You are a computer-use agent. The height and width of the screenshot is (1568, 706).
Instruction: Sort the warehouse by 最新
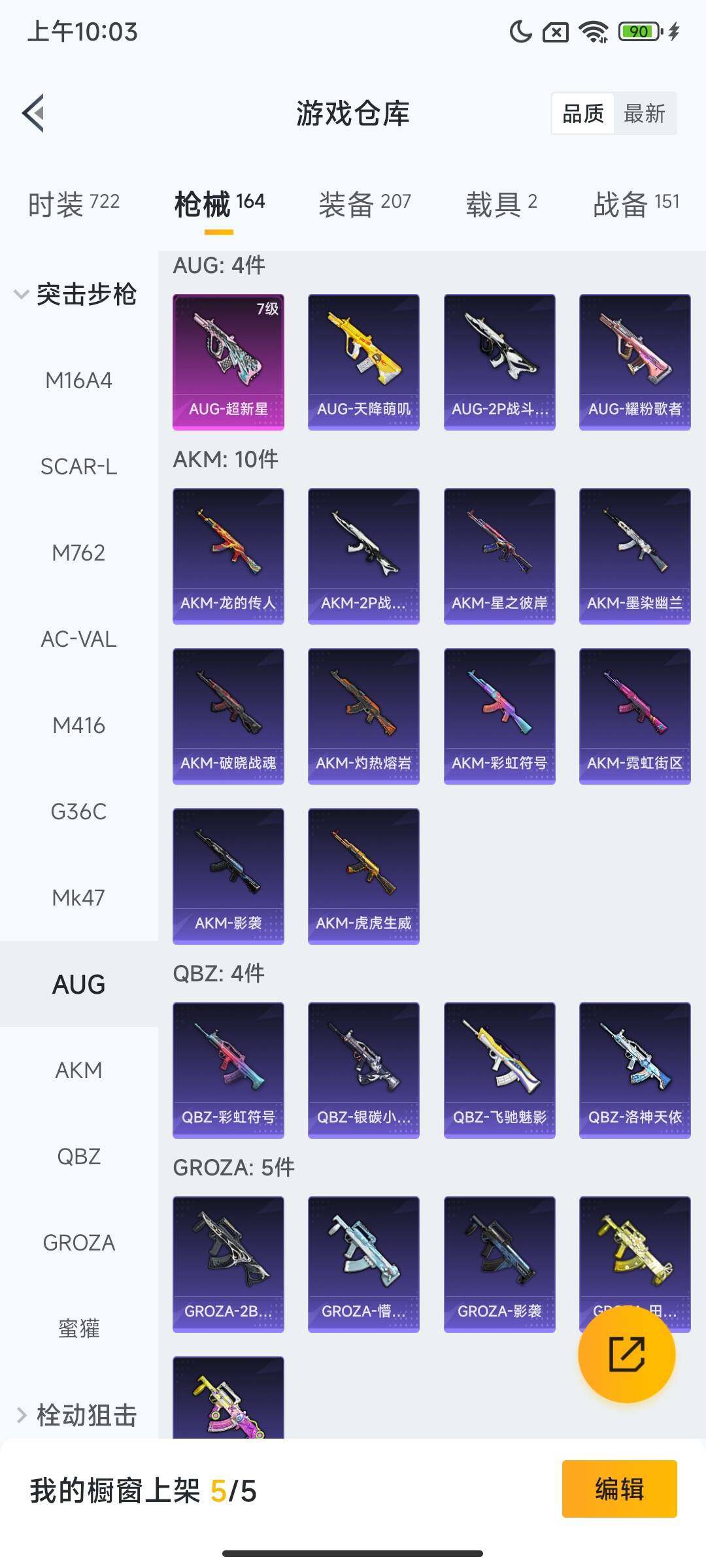pos(645,114)
